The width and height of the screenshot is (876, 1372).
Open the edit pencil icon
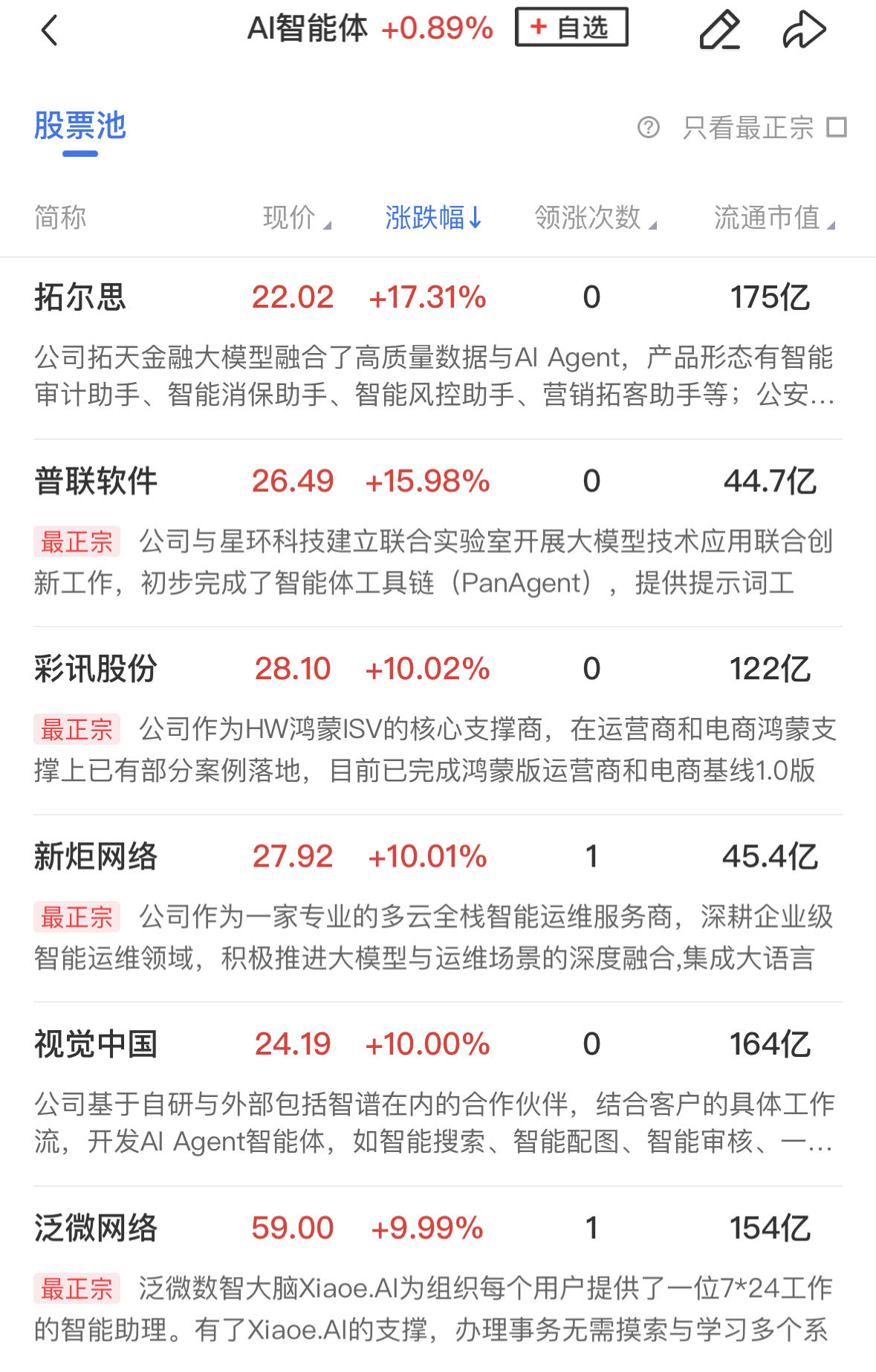(x=719, y=30)
